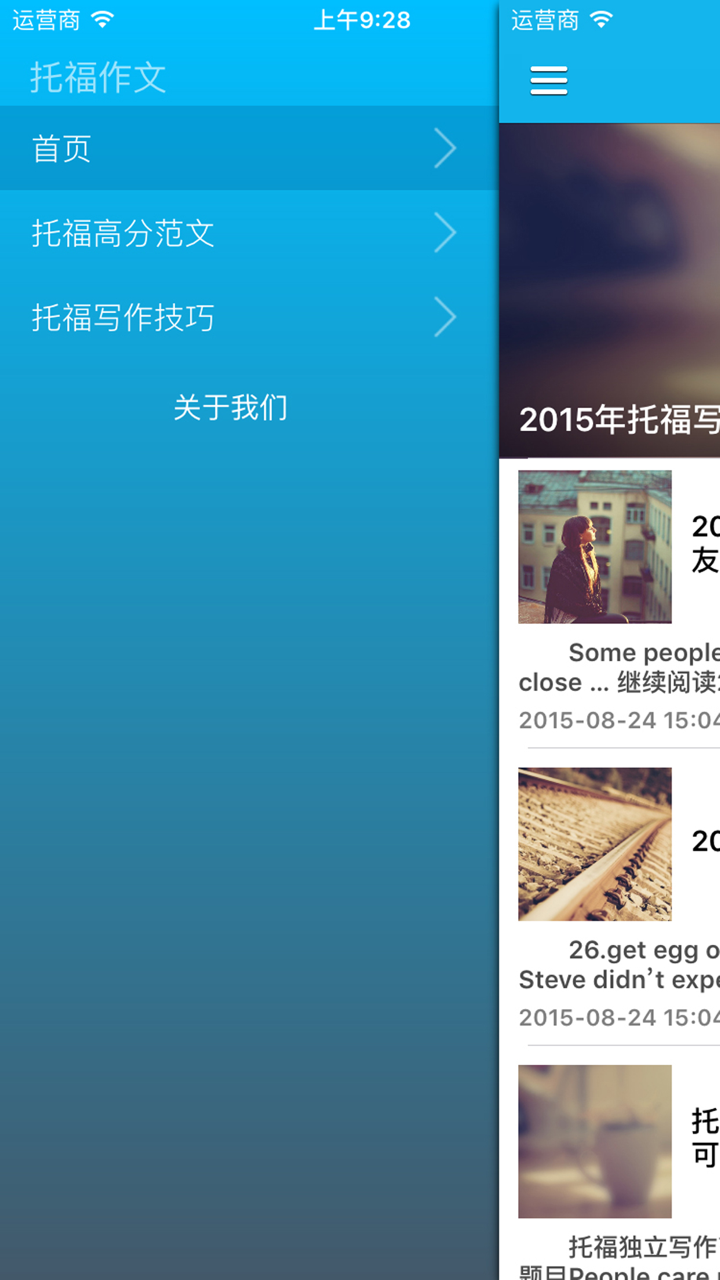Tap the 上午9:28 clock in status bar
The width and height of the screenshot is (720, 1280).
361,19
